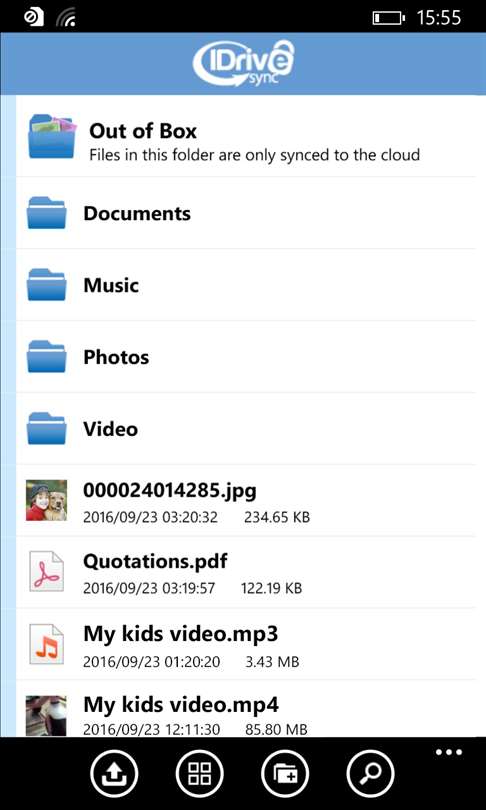
Task: Expand the three-dot app bar menu
Action: tap(448, 752)
